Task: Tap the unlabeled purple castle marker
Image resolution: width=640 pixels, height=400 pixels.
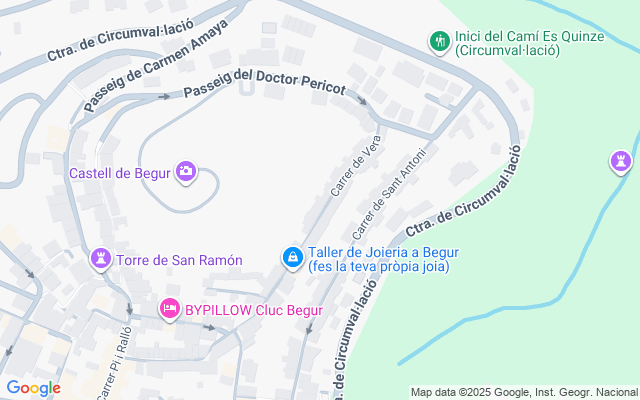Action: click(x=622, y=160)
